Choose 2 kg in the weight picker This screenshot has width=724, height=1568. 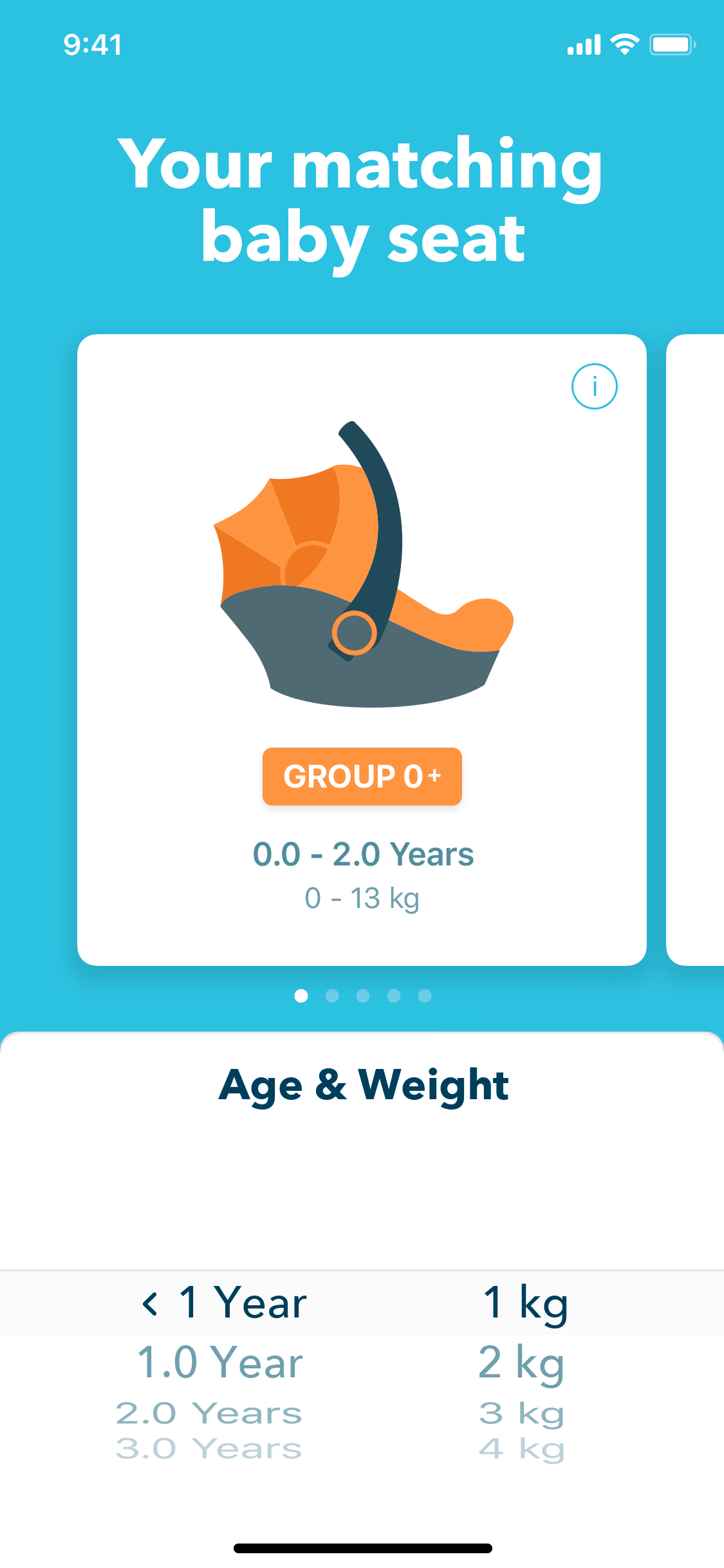[521, 1362]
